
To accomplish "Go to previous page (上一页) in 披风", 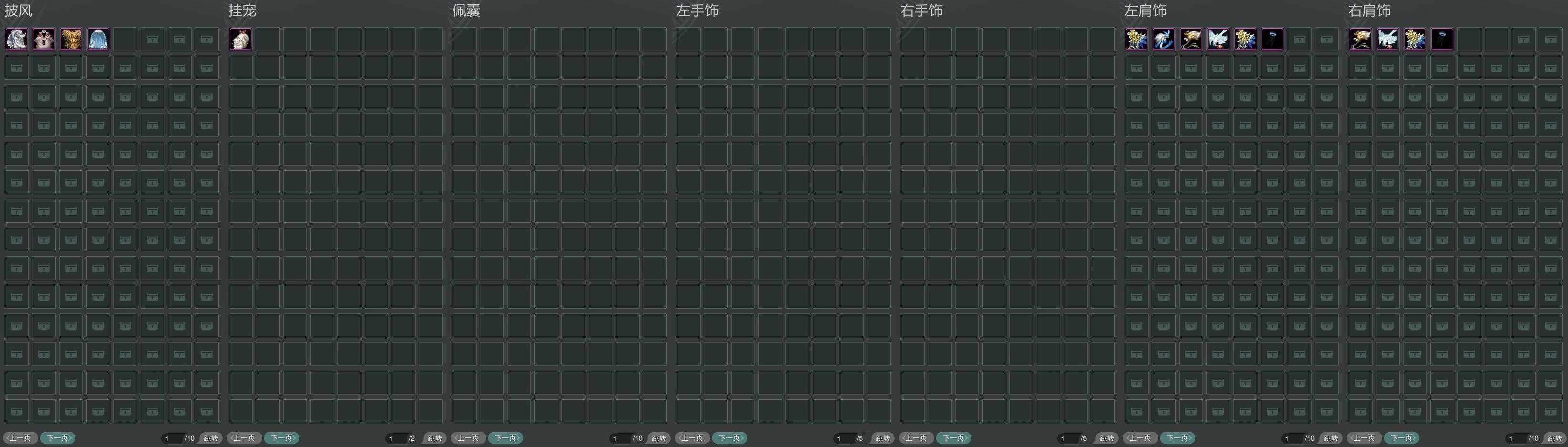I will tap(20, 438).
